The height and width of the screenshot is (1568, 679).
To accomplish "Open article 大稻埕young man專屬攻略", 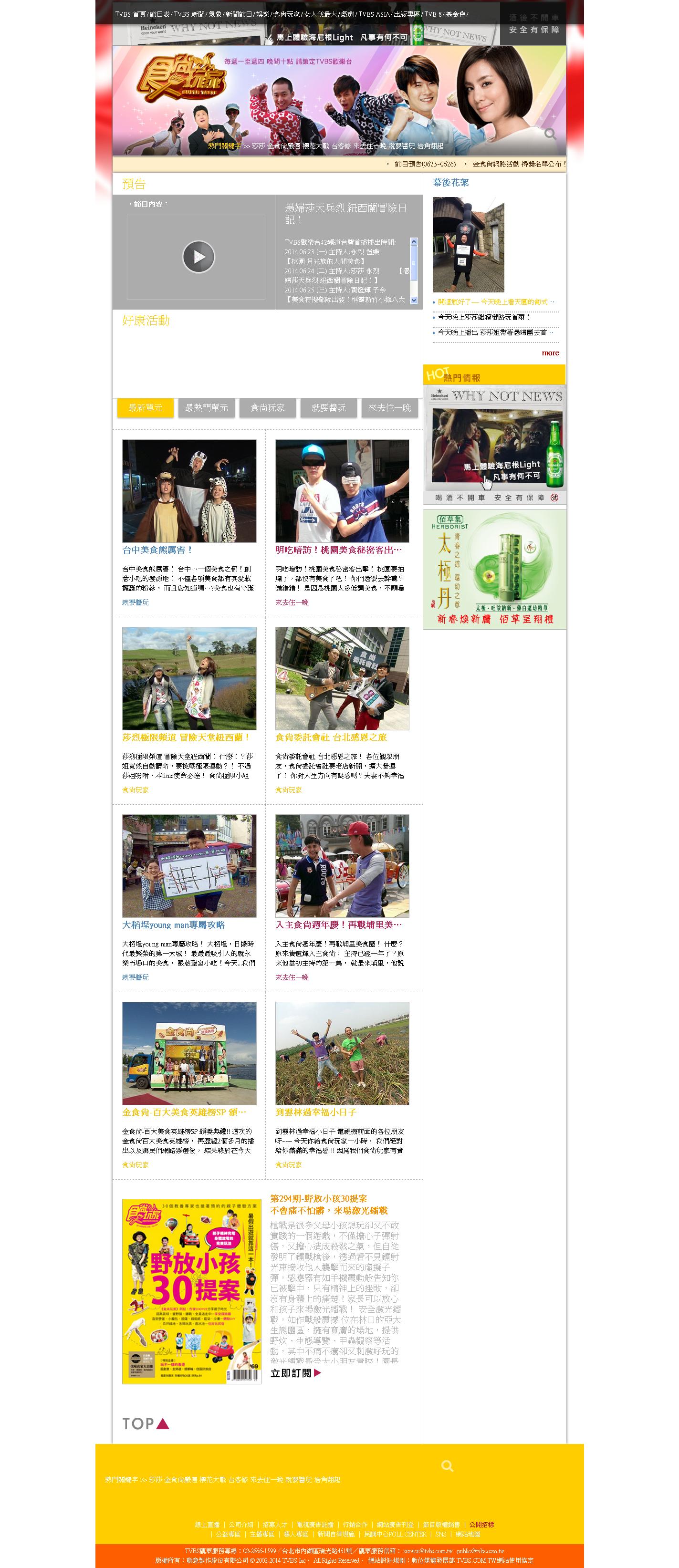I will (174, 924).
